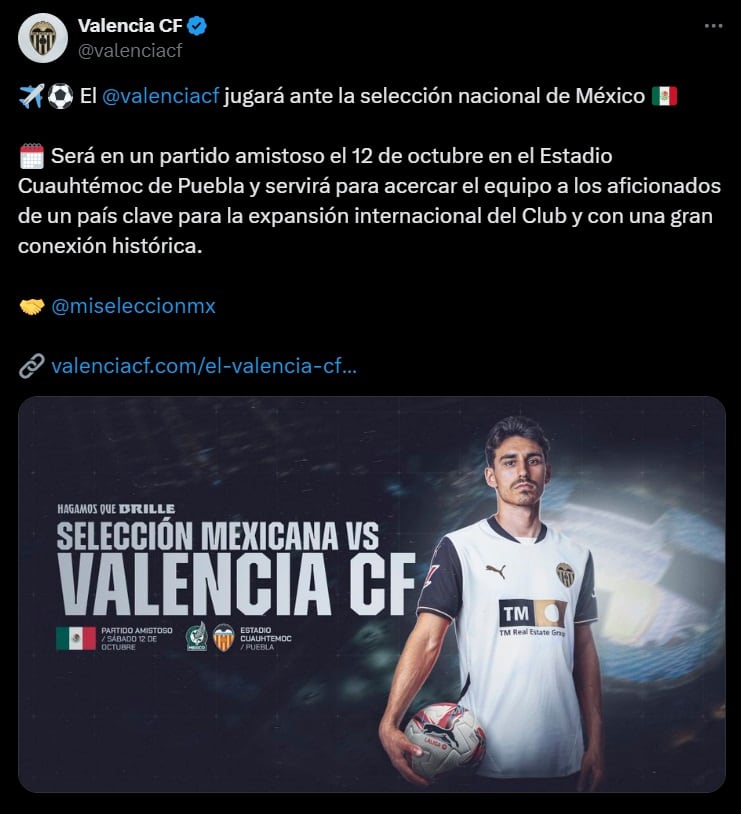Click the SELECCIÓN MEXICANA VS headline text
Viewport: 741px width, 814px height.
click(x=215, y=535)
